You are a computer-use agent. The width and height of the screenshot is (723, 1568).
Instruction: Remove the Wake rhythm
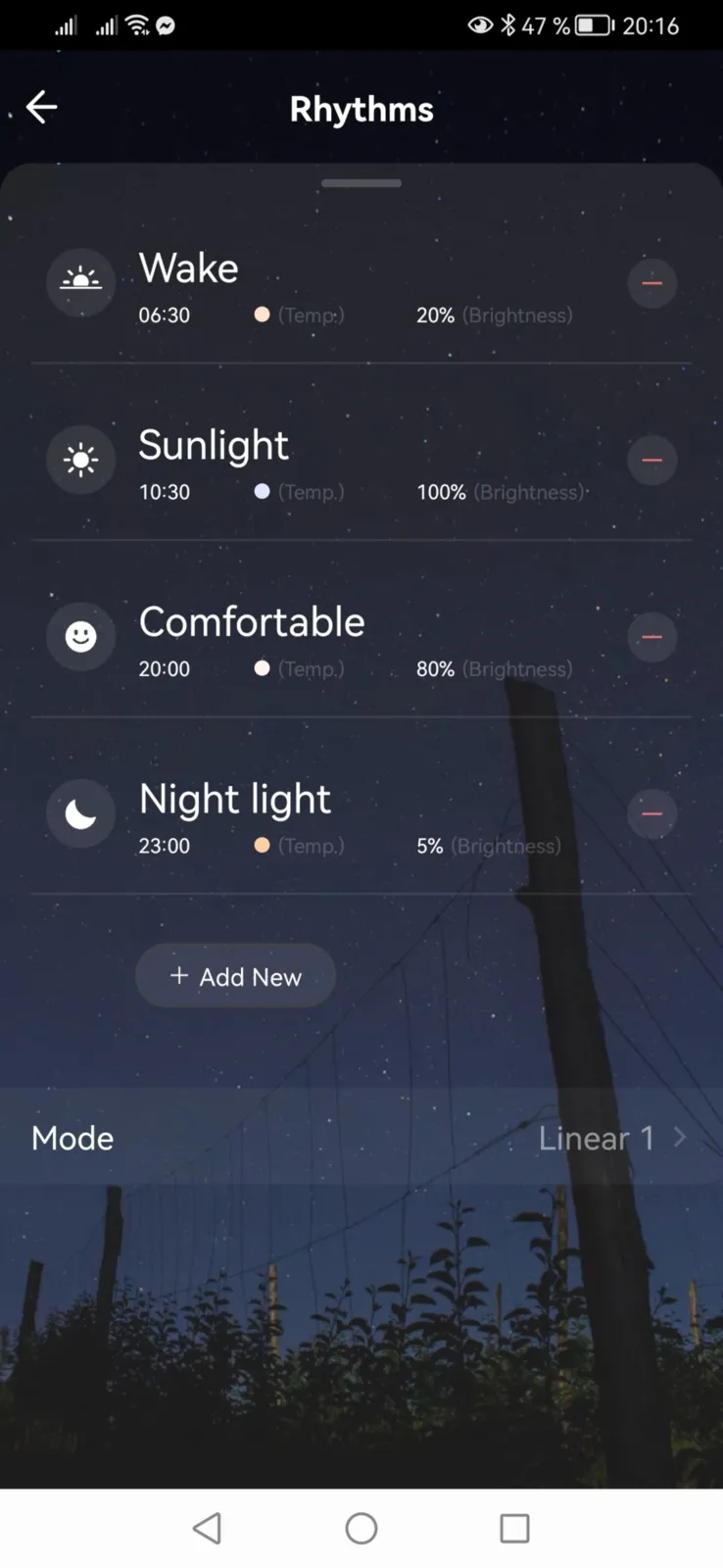click(652, 283)
